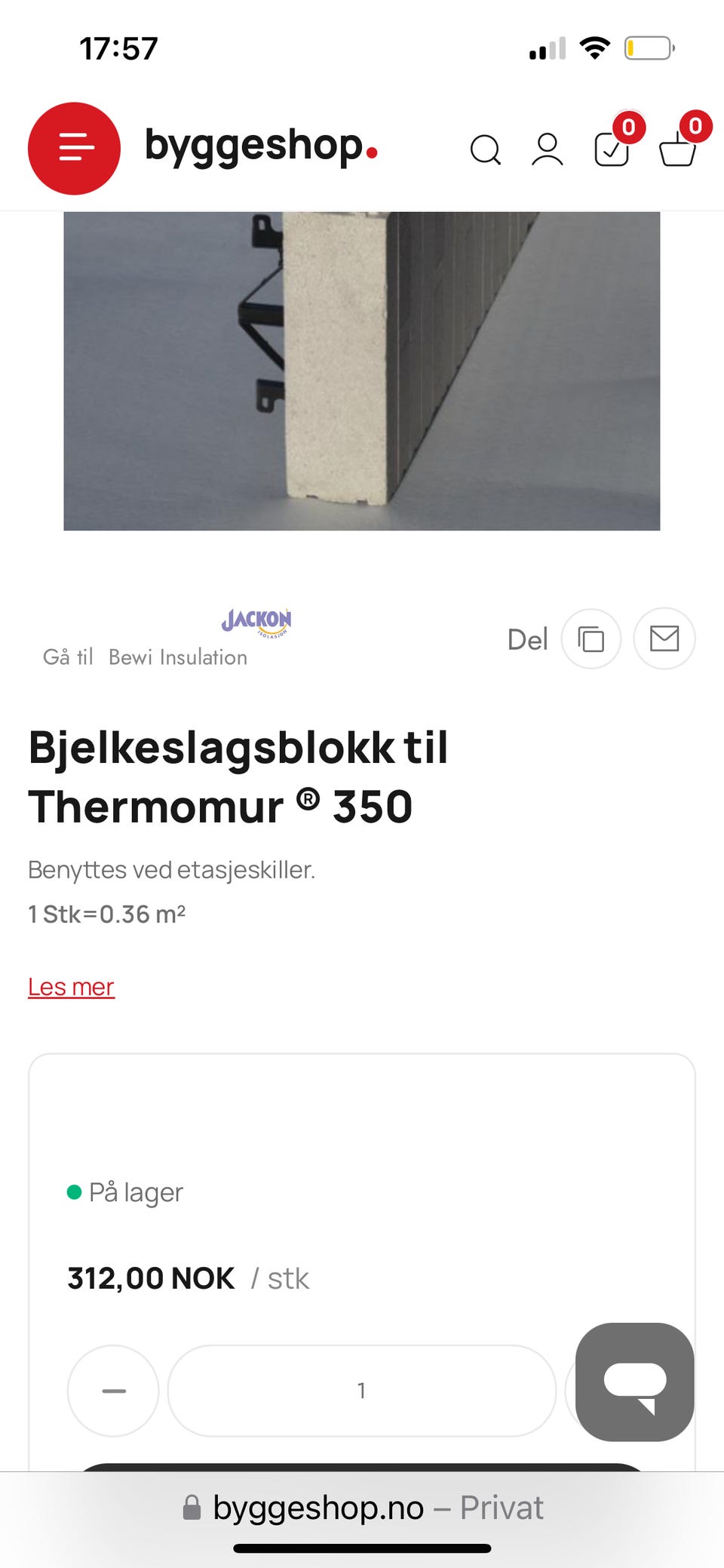Click the Jackon brand logo
This screenshot has width=724, height=1568.
256,624
